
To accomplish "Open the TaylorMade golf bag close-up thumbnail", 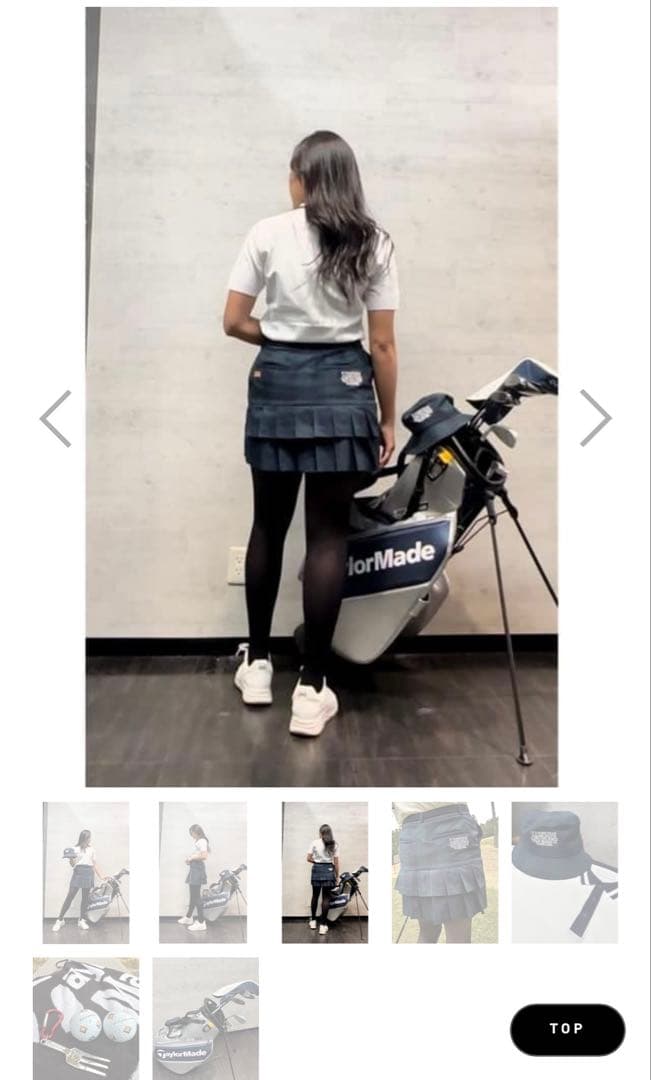I will 205,1018.
